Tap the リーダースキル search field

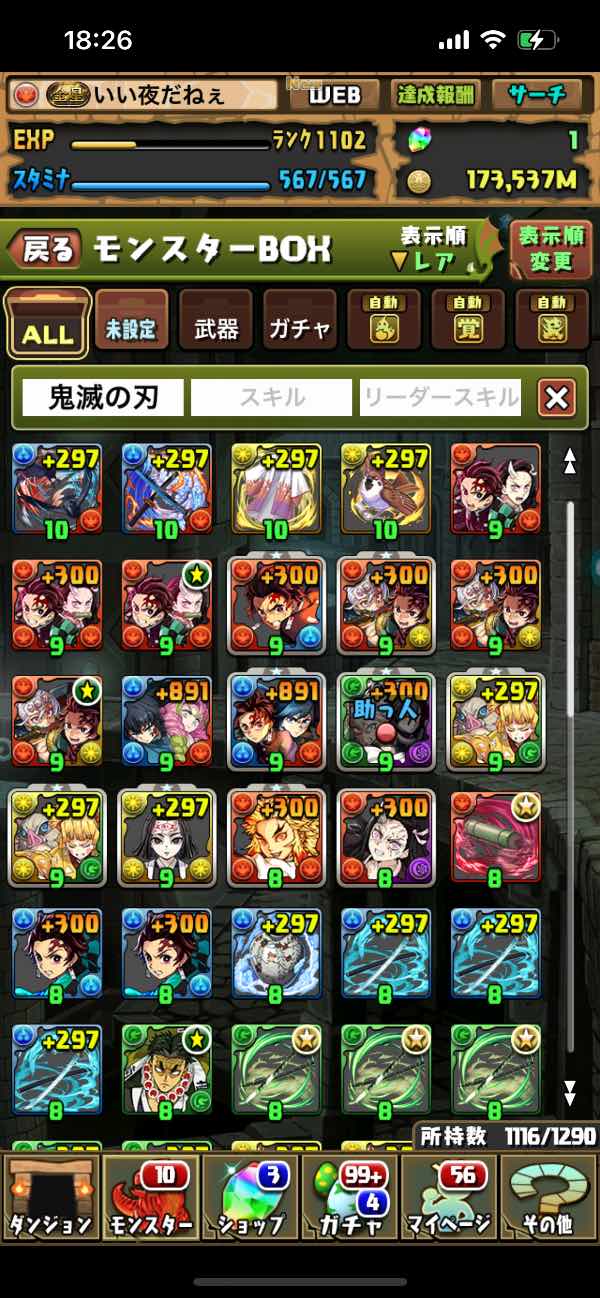440,398
